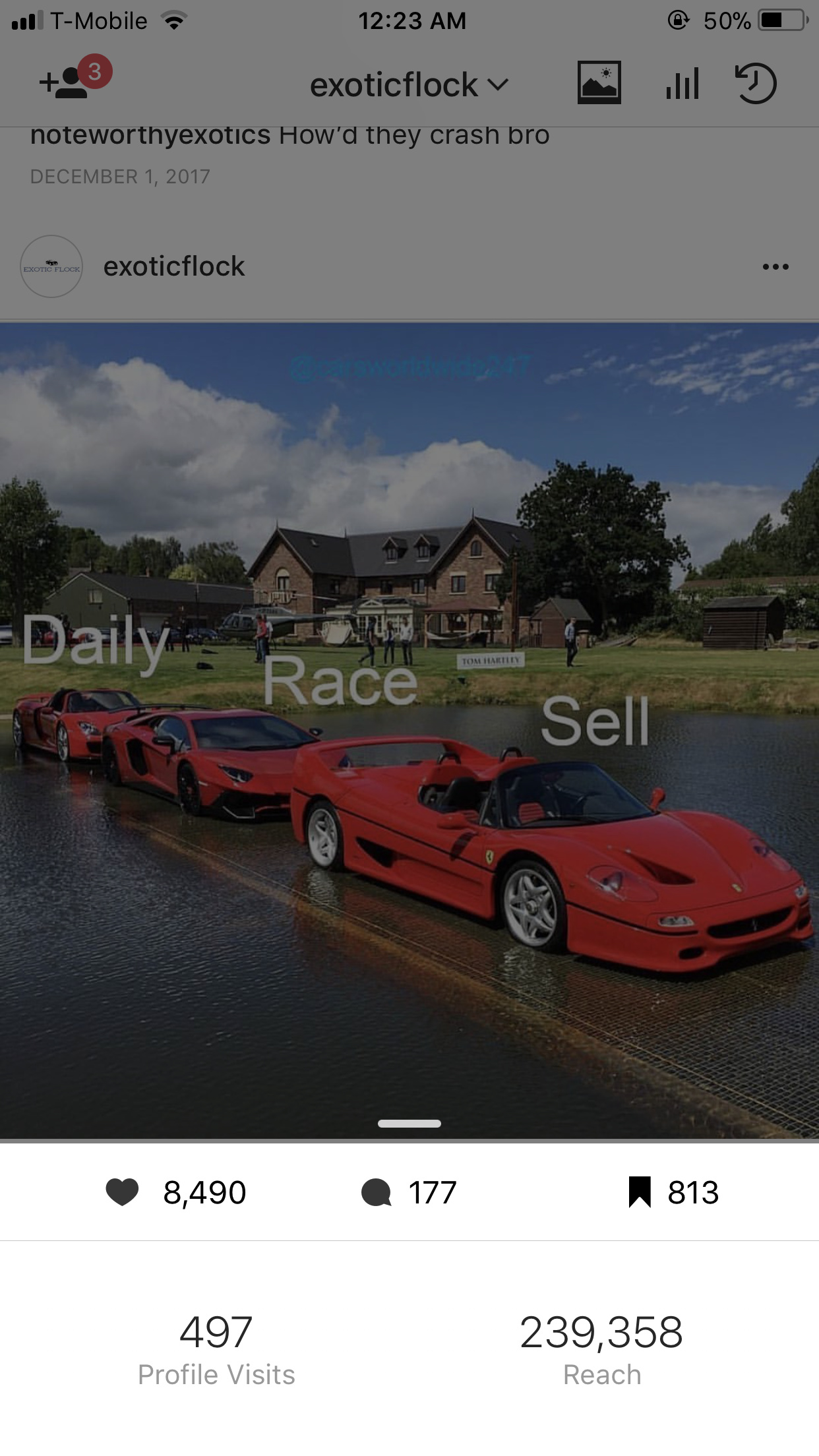Open the three-dot post options menu
The image size is (819, 1456).
(775, 267)
